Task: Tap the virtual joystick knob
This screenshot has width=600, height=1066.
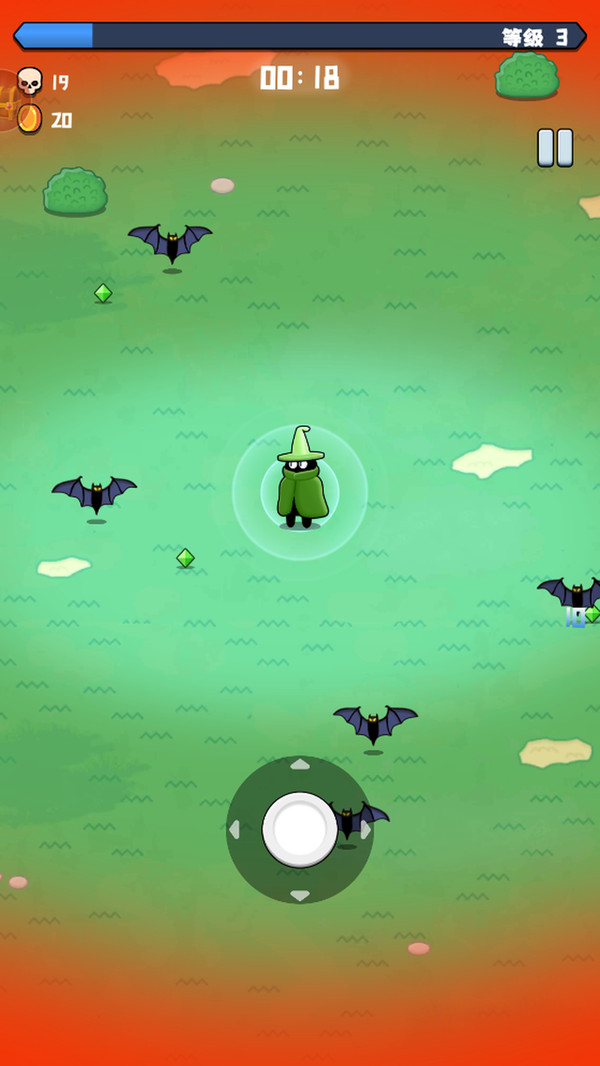Action: pos(300,829)
